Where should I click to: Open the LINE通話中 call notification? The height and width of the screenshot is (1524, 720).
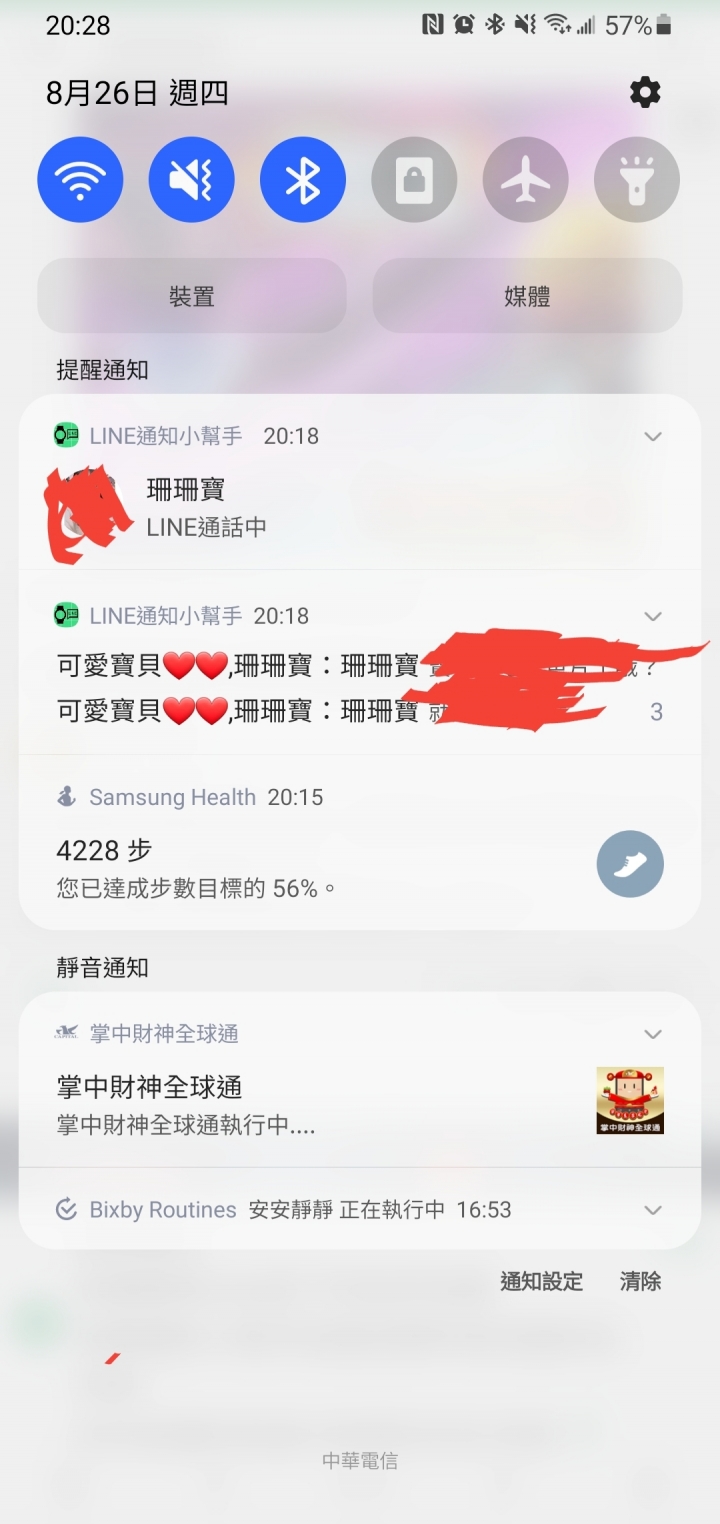(x=300, y=508)
